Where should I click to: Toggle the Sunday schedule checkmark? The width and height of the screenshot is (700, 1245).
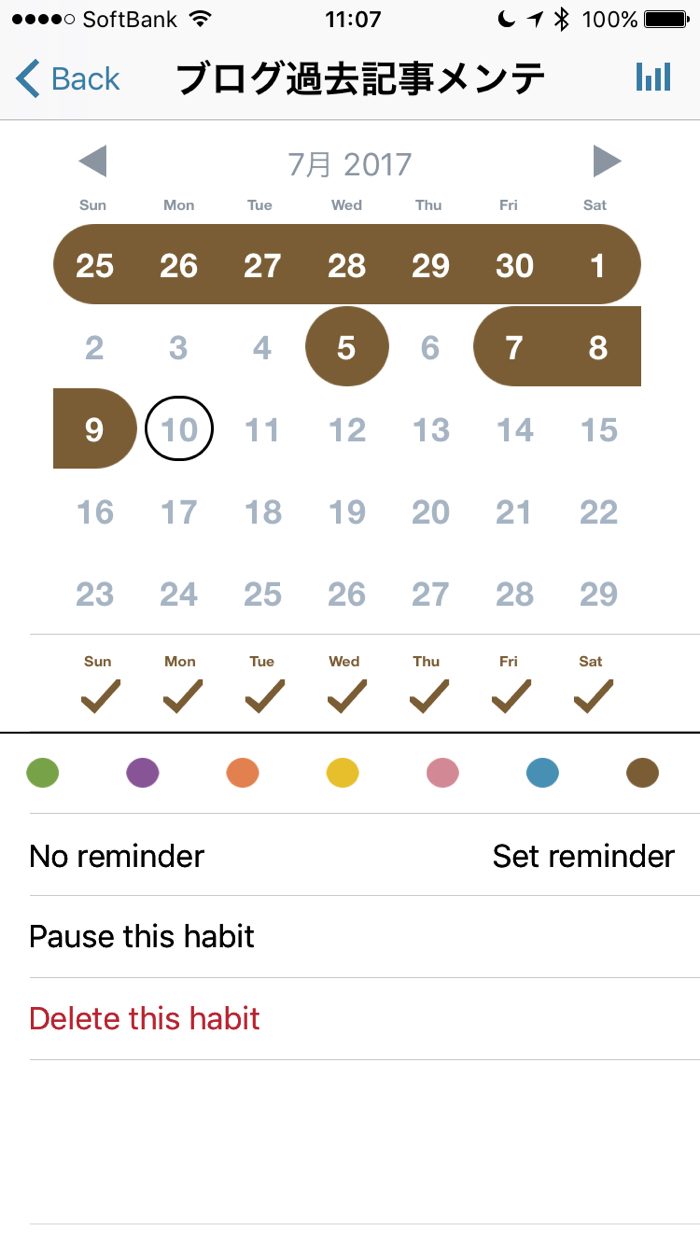coord(98,695)
